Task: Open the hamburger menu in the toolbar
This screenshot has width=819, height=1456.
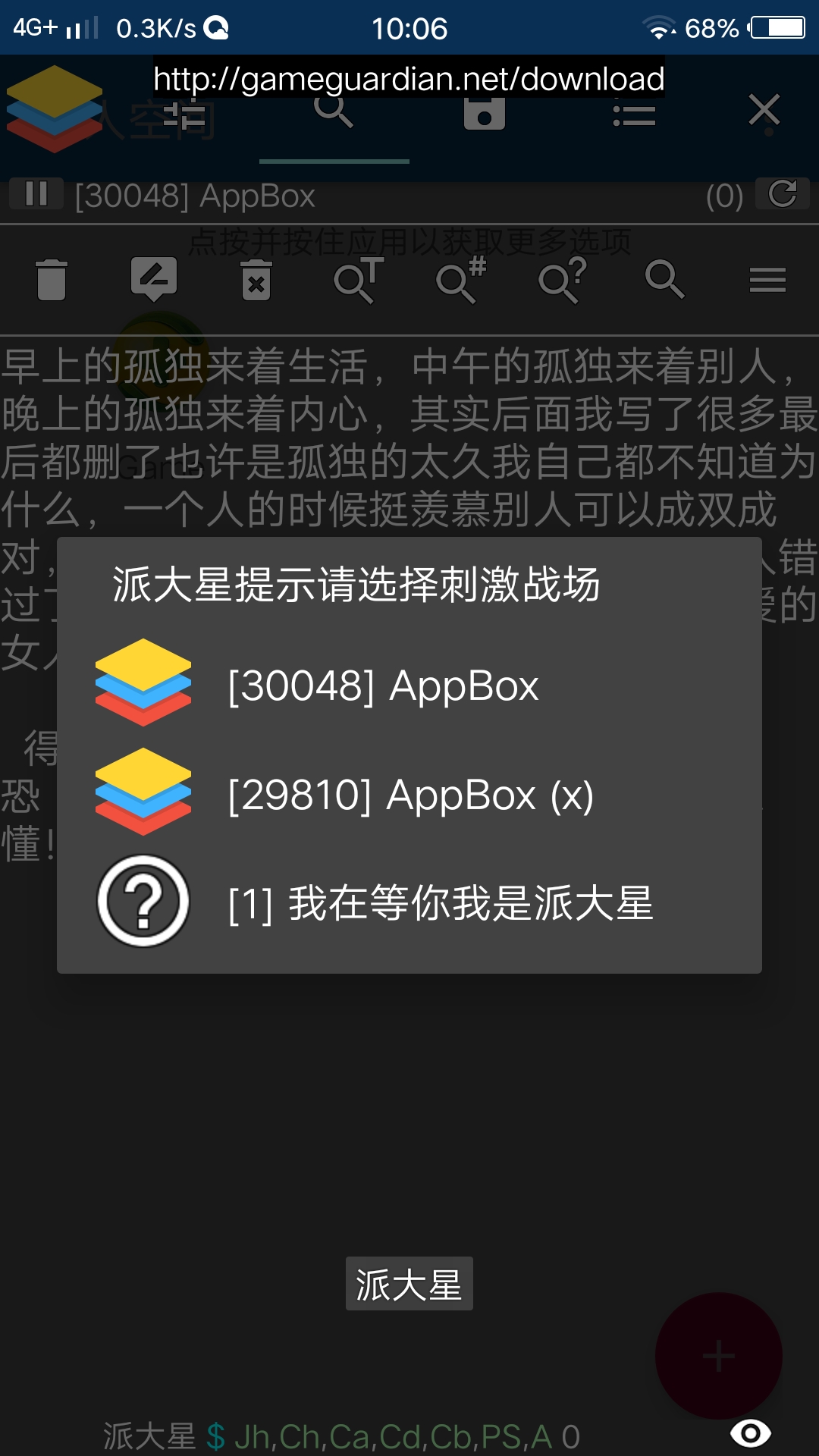Action: point(767,281)
